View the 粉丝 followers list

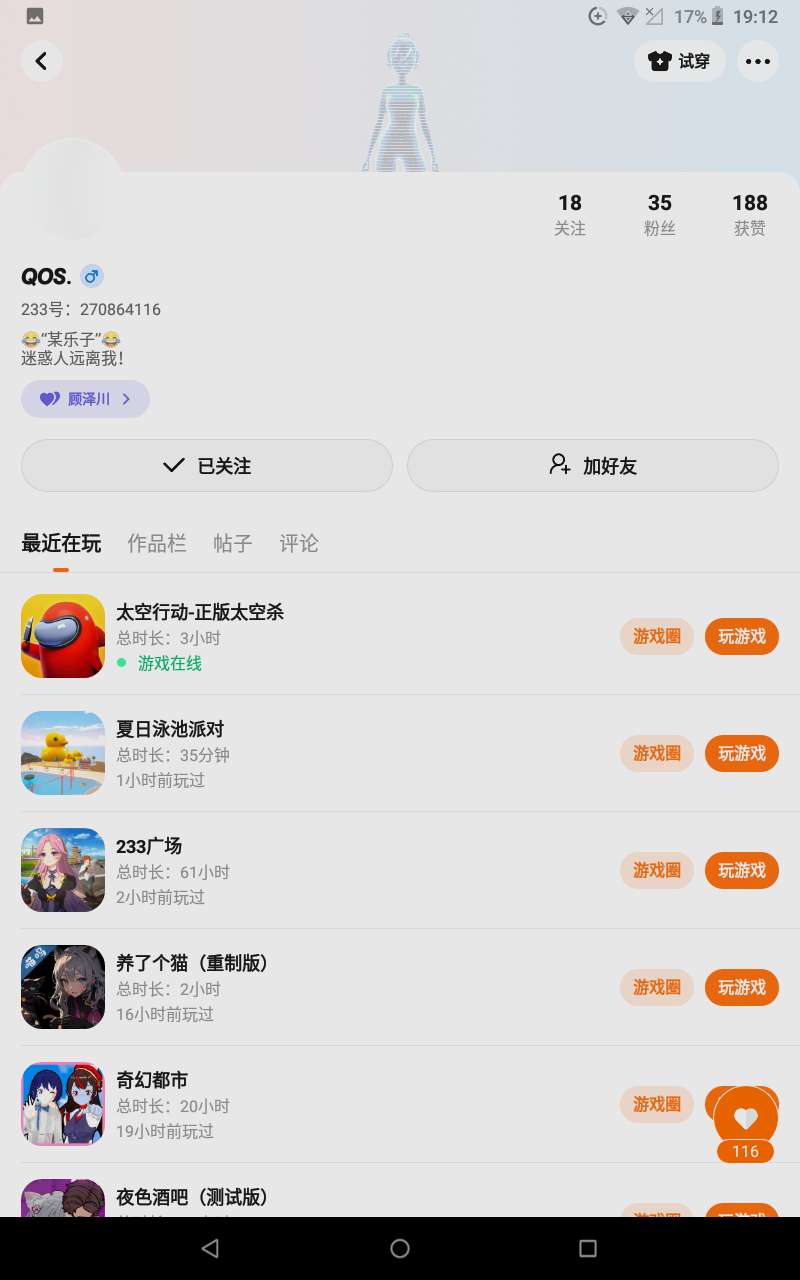[x=660, y=214]
